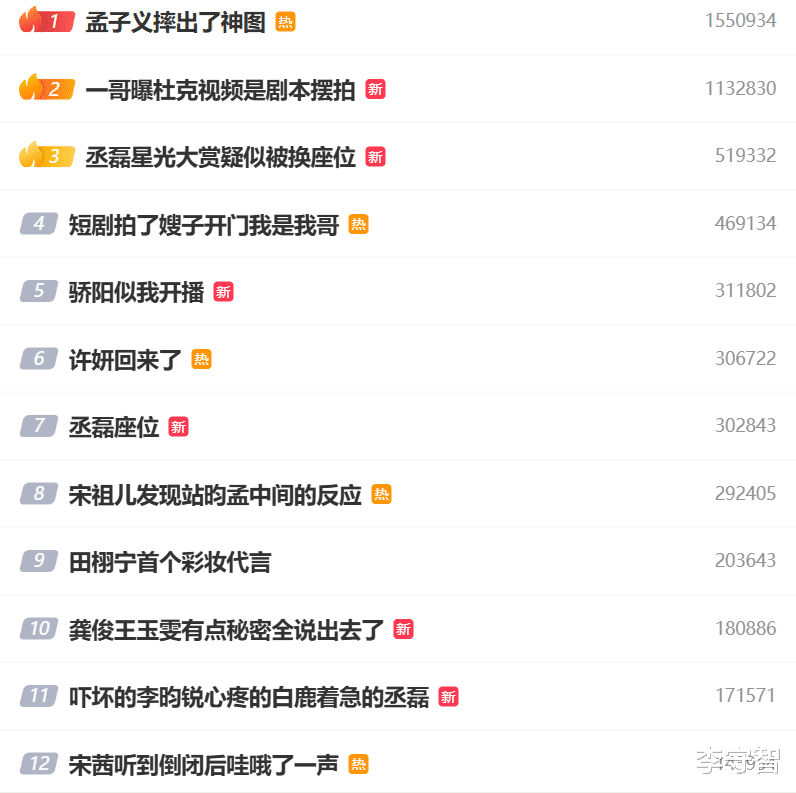796x793 pixels.
Task: View topic 宋祖儿发现站昀孟中间的反应
Action: (x=215, y=495)
